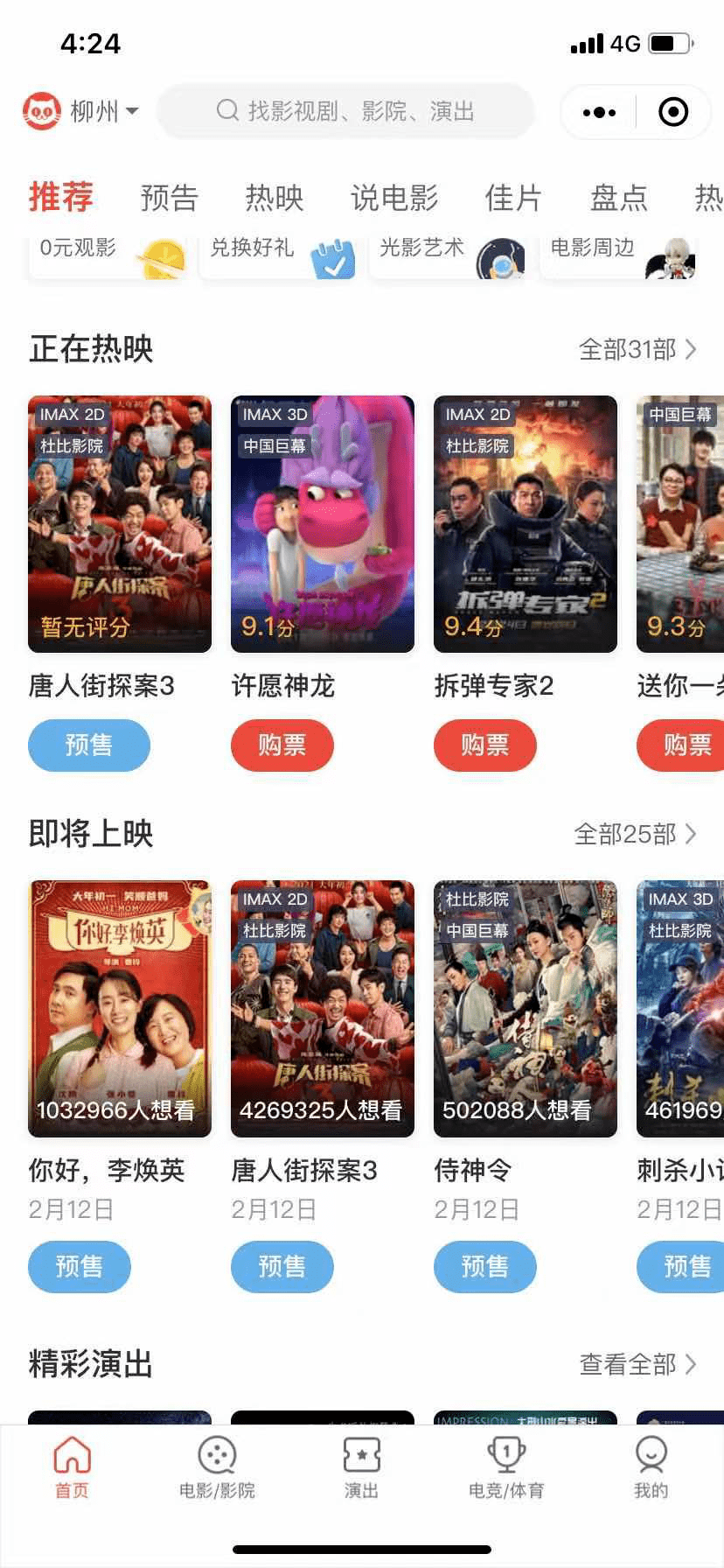This screenshot has width=724, height=1568.
Task: Open the more options capsule menu
Action: (x=598, y=112)
